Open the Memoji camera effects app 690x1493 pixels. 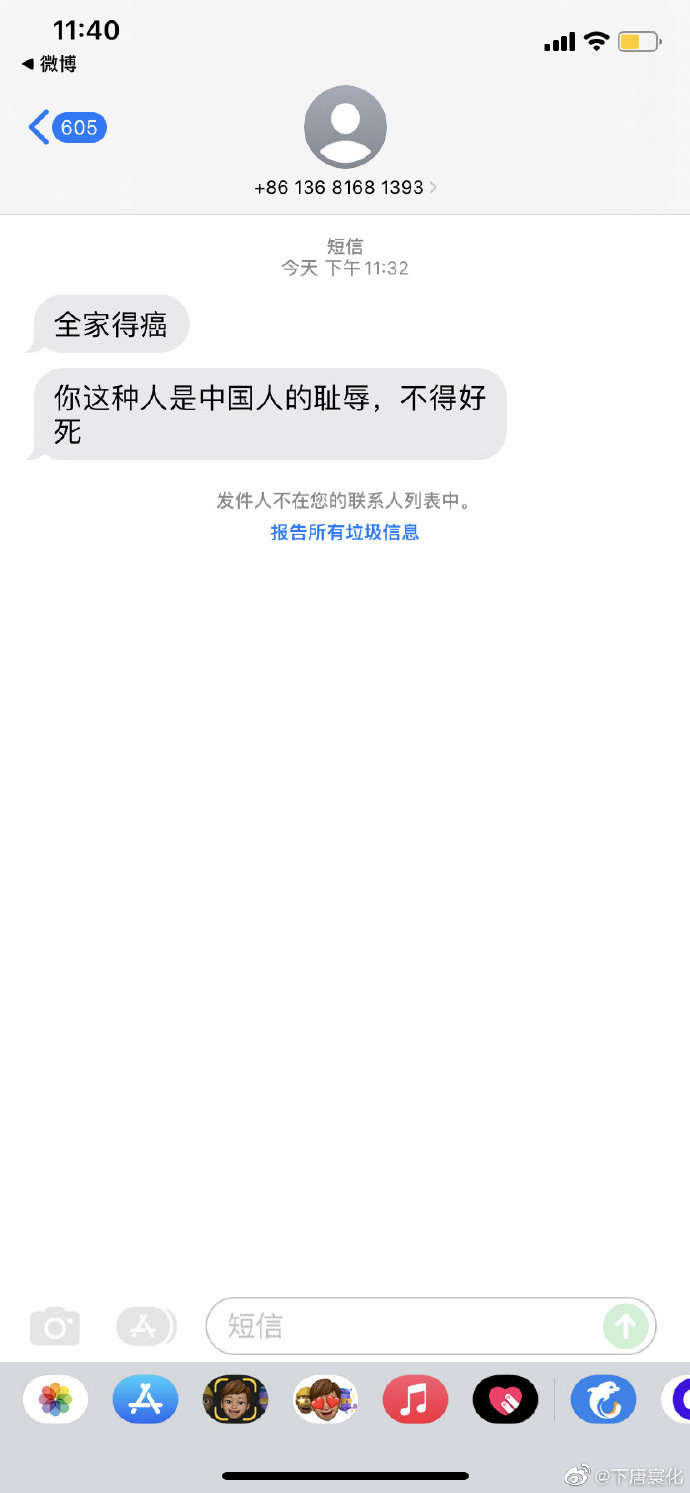[235, 1399]
